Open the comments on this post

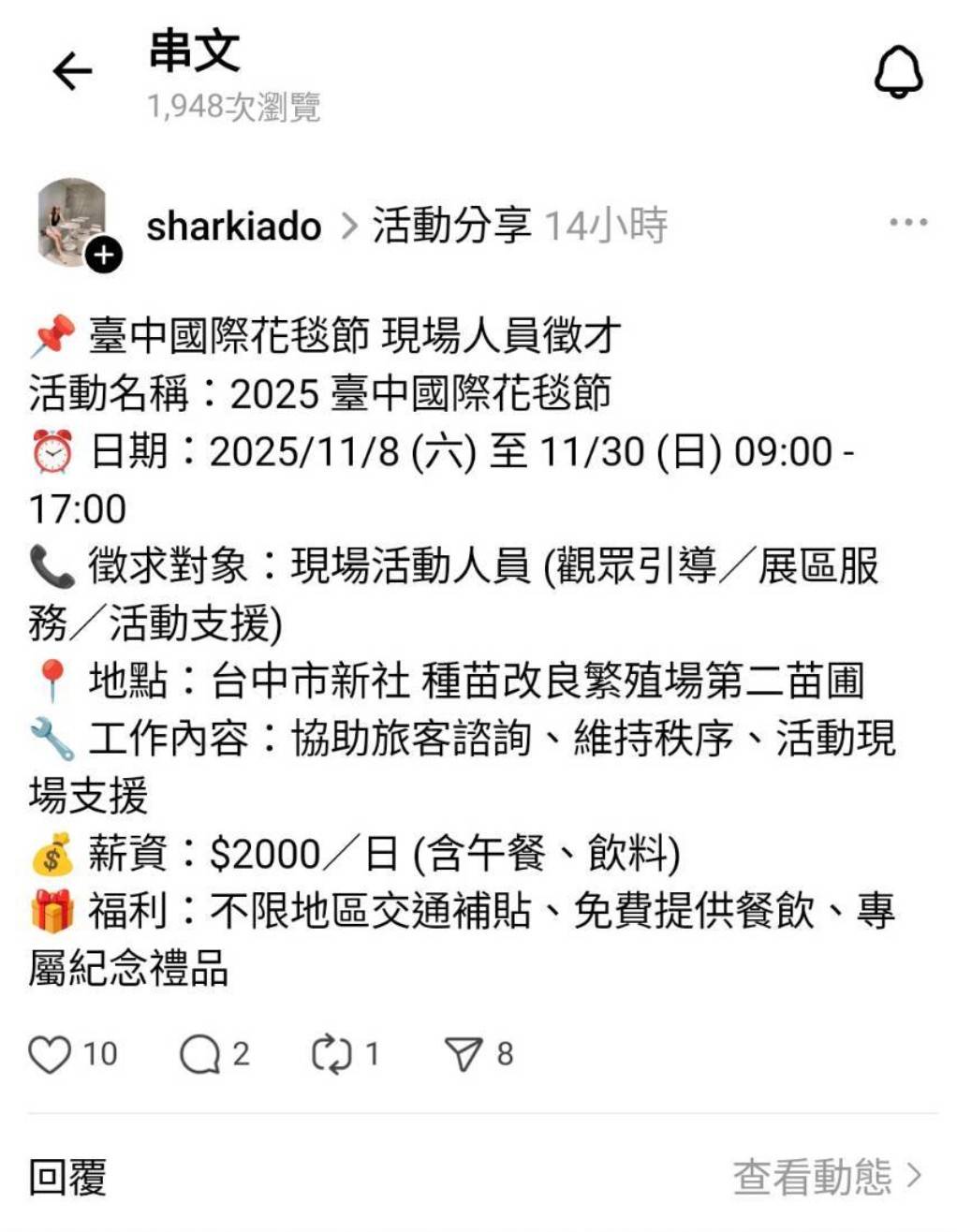point(199,1054)
